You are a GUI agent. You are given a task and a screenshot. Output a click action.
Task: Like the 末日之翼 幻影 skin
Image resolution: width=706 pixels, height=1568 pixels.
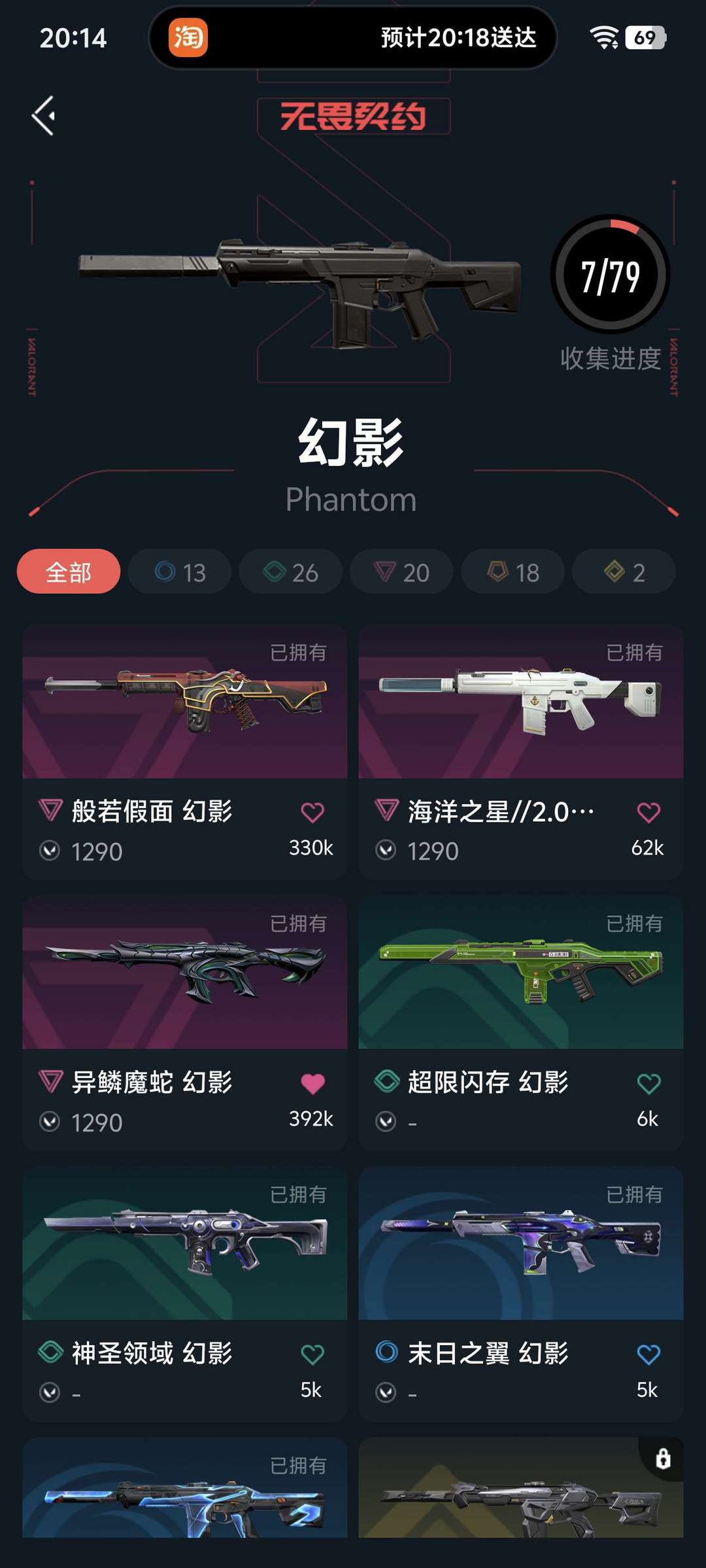pyautogui.click(x=648, y=1354)
